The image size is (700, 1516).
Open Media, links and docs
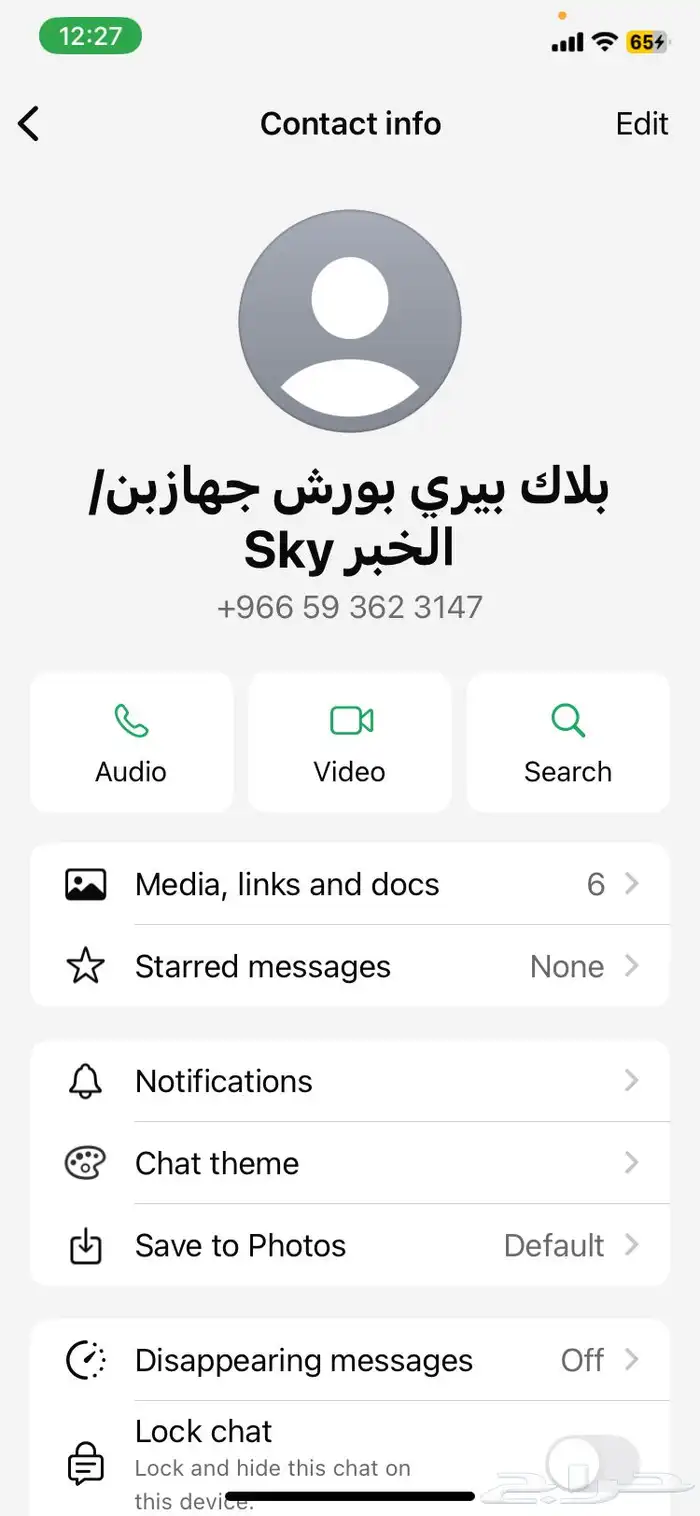(350, 884)
